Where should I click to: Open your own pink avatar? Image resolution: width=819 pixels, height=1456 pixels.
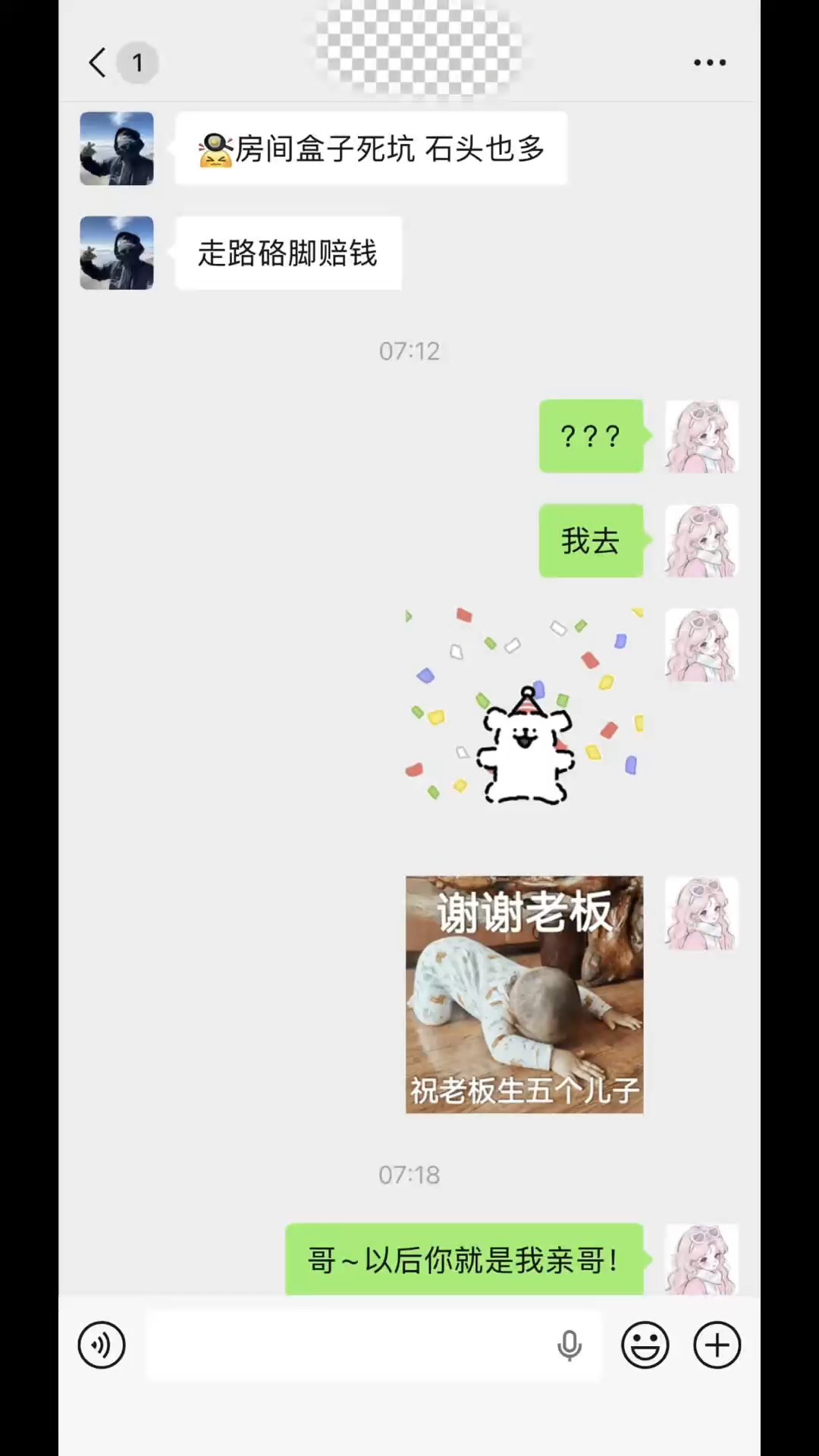pyautogui.click(x=700, y=436)
